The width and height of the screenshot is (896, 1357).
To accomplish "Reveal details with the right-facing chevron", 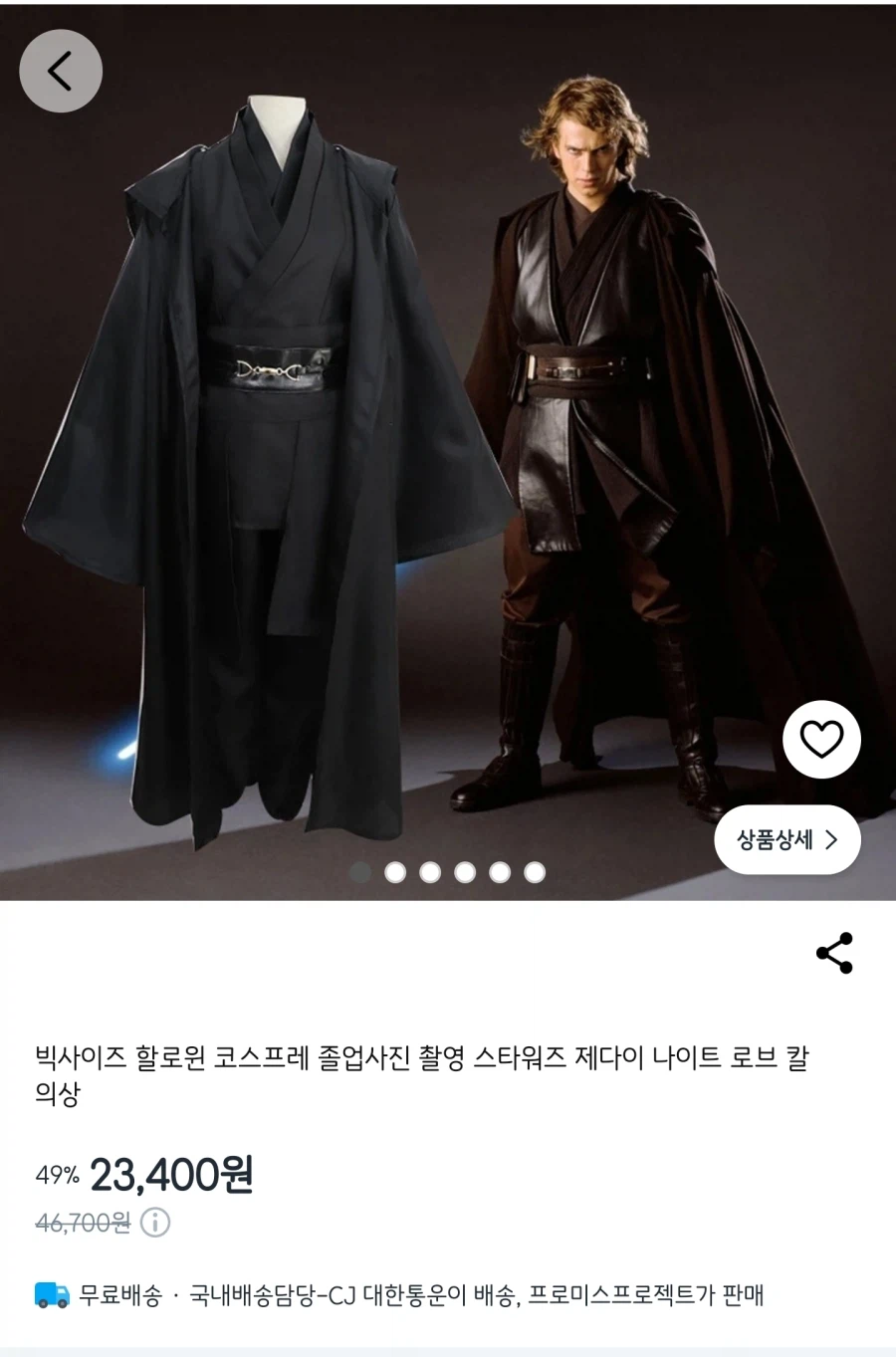I will [832, 839].
